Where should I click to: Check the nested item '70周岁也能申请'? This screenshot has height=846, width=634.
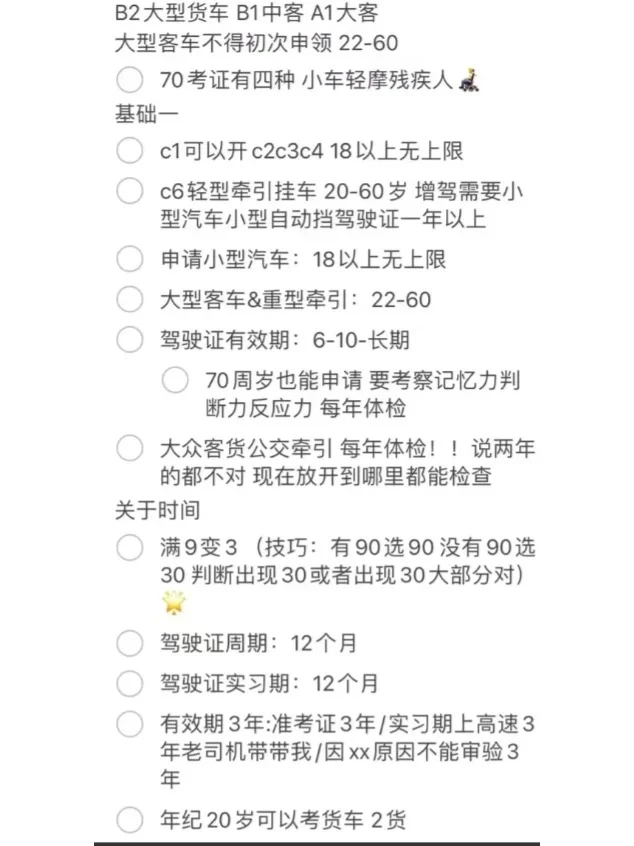click(175, 380)
